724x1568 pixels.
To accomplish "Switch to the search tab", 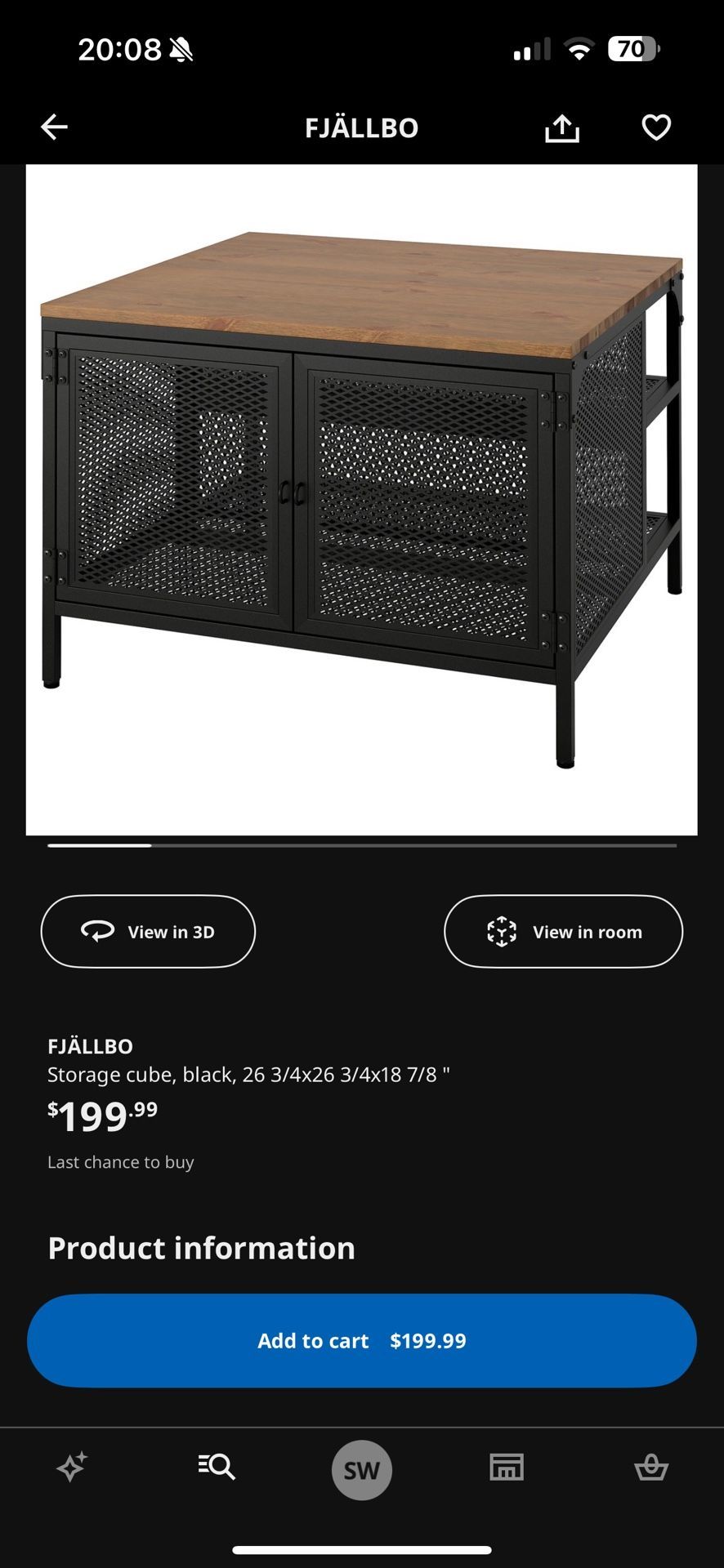I will tap(217, 1468).
